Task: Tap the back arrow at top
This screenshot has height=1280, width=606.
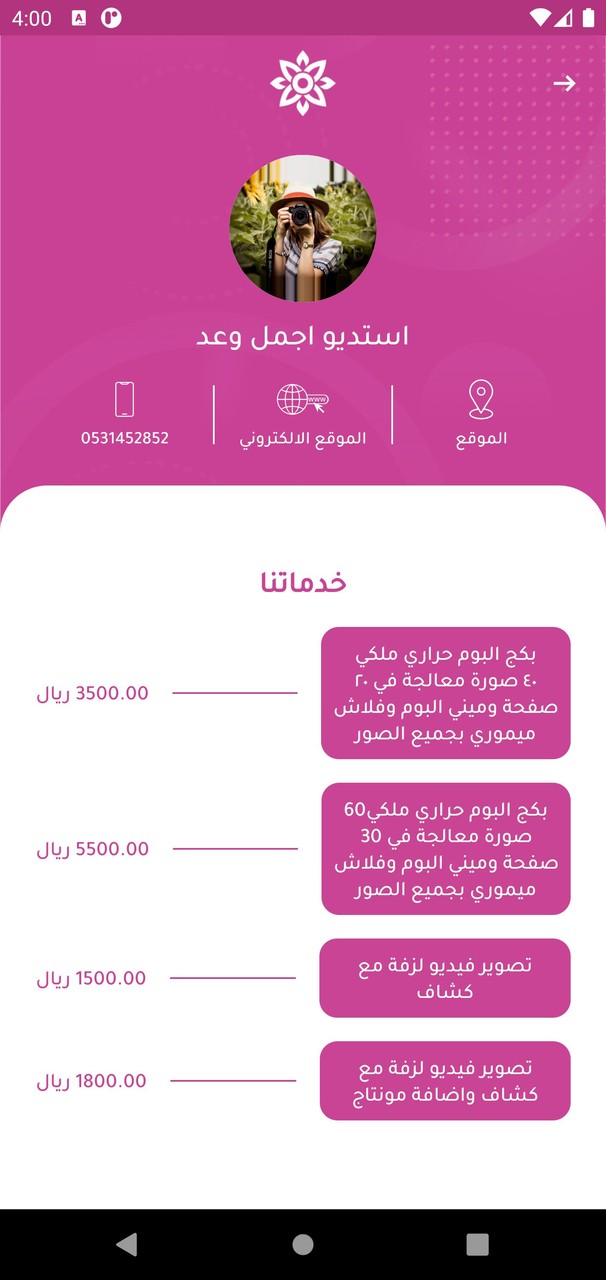Action: 565,84
